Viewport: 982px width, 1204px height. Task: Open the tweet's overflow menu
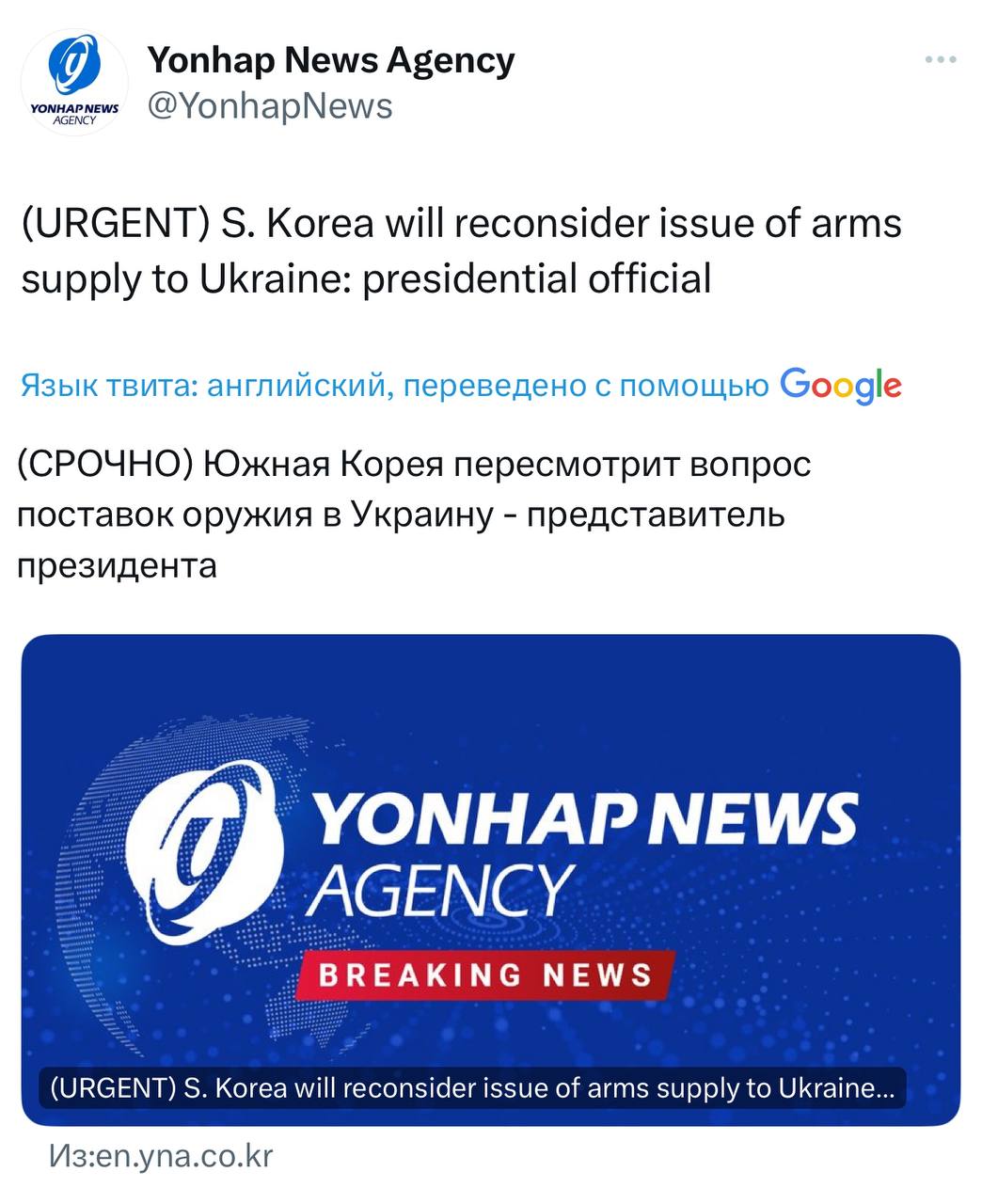[940, 60]
